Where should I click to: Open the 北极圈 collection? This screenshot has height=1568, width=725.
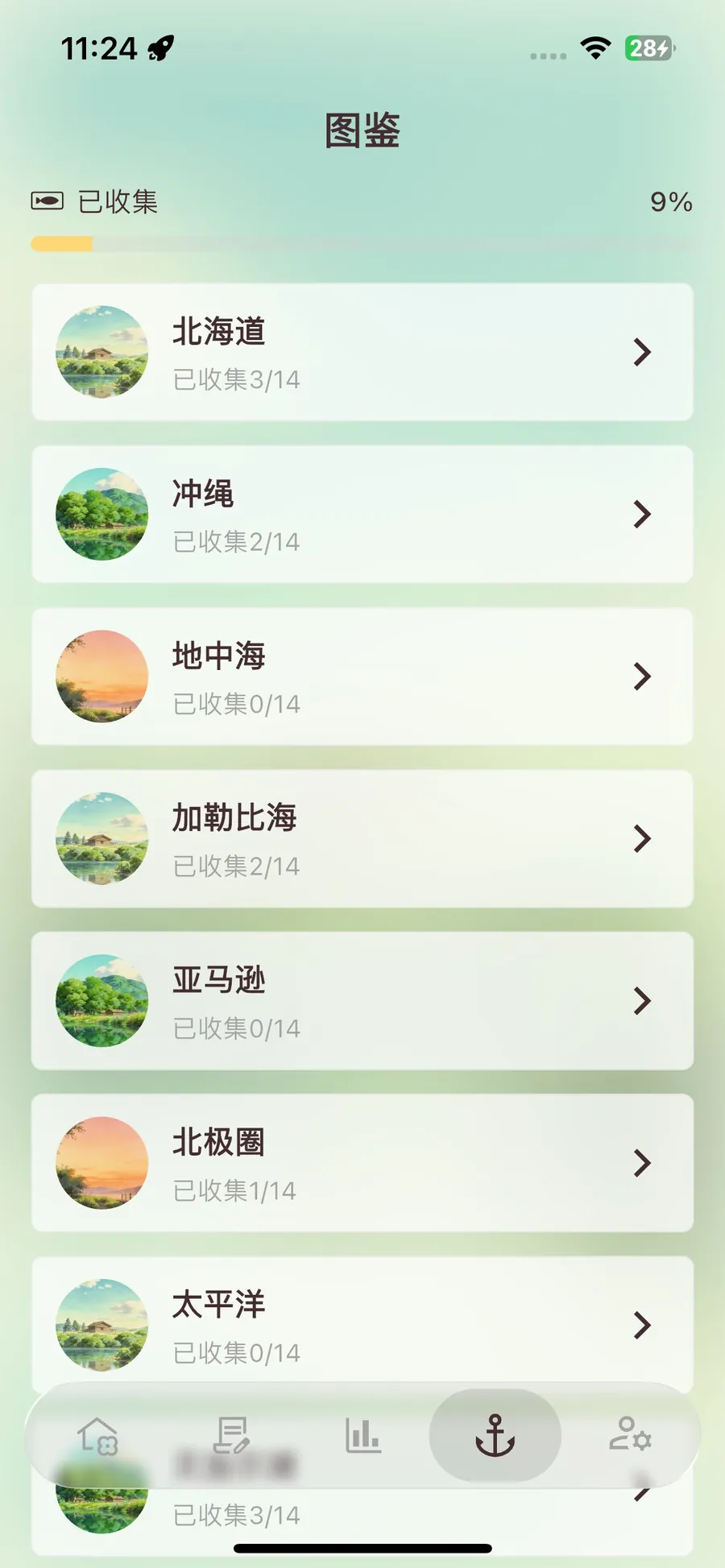click(x=362, y=1163)
